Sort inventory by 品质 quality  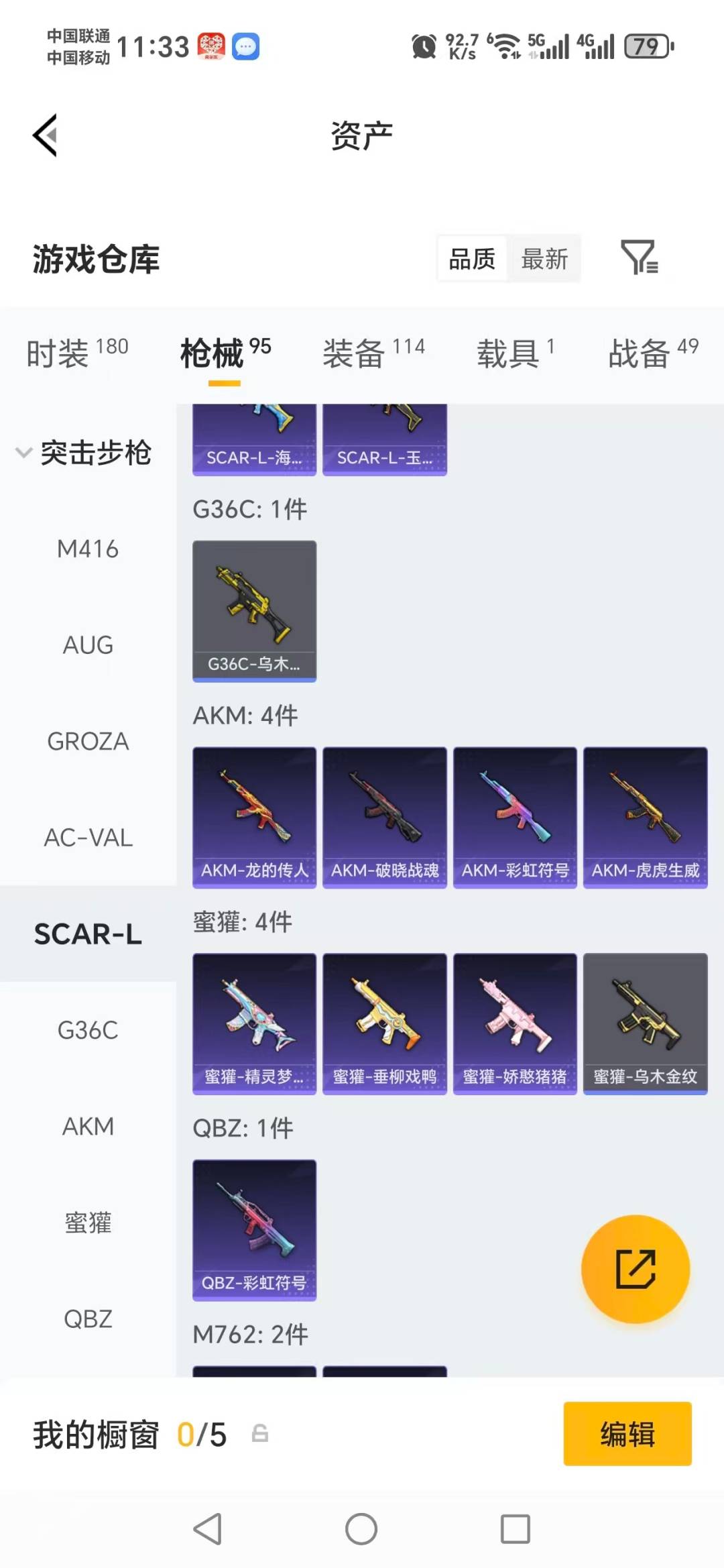[x=472, y=258]
